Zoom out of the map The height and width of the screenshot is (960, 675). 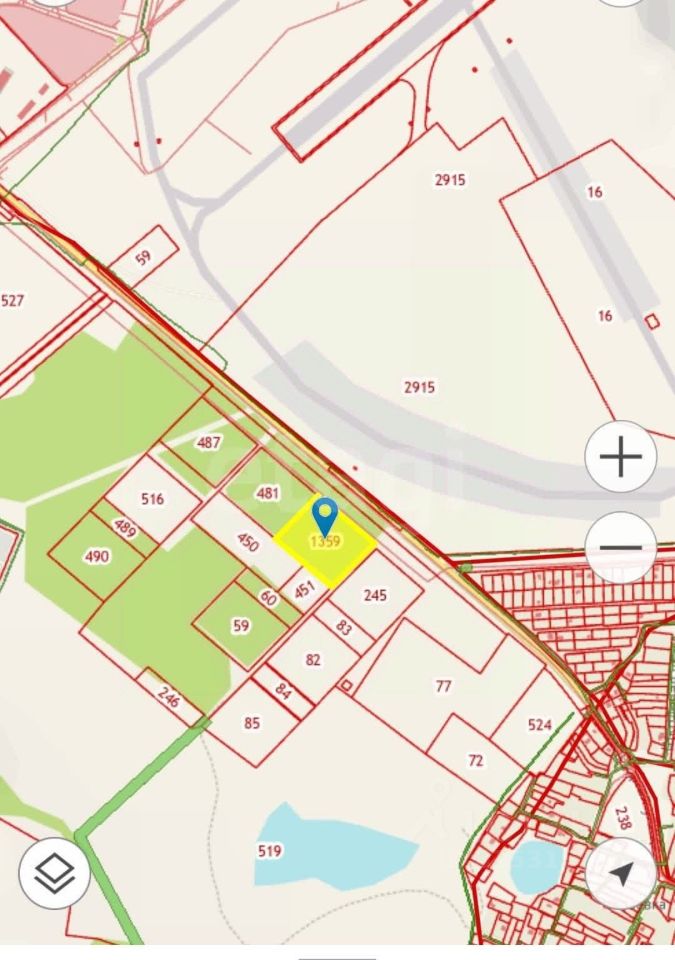point(620,547)
